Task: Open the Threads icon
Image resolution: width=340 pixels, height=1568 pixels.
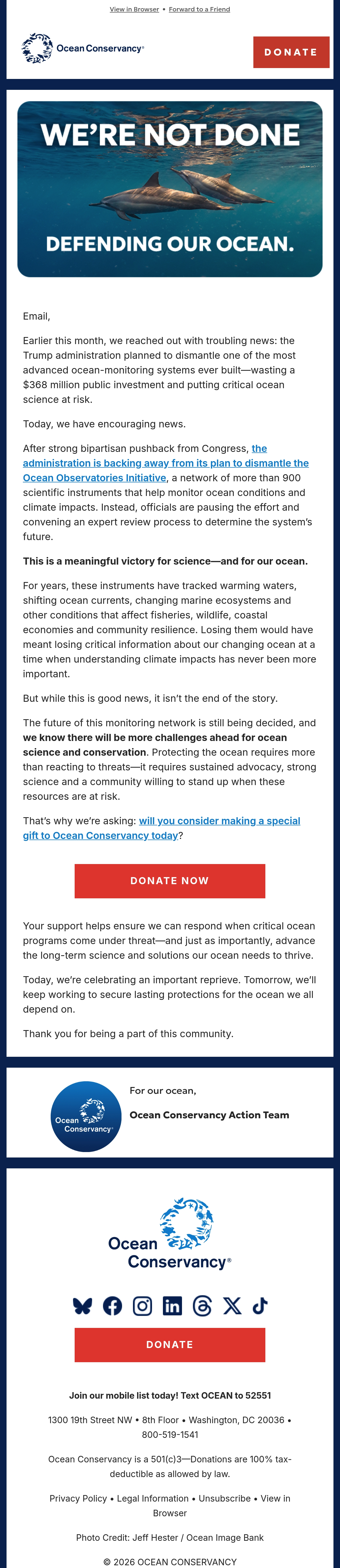Action: [x=202, y=1306]
